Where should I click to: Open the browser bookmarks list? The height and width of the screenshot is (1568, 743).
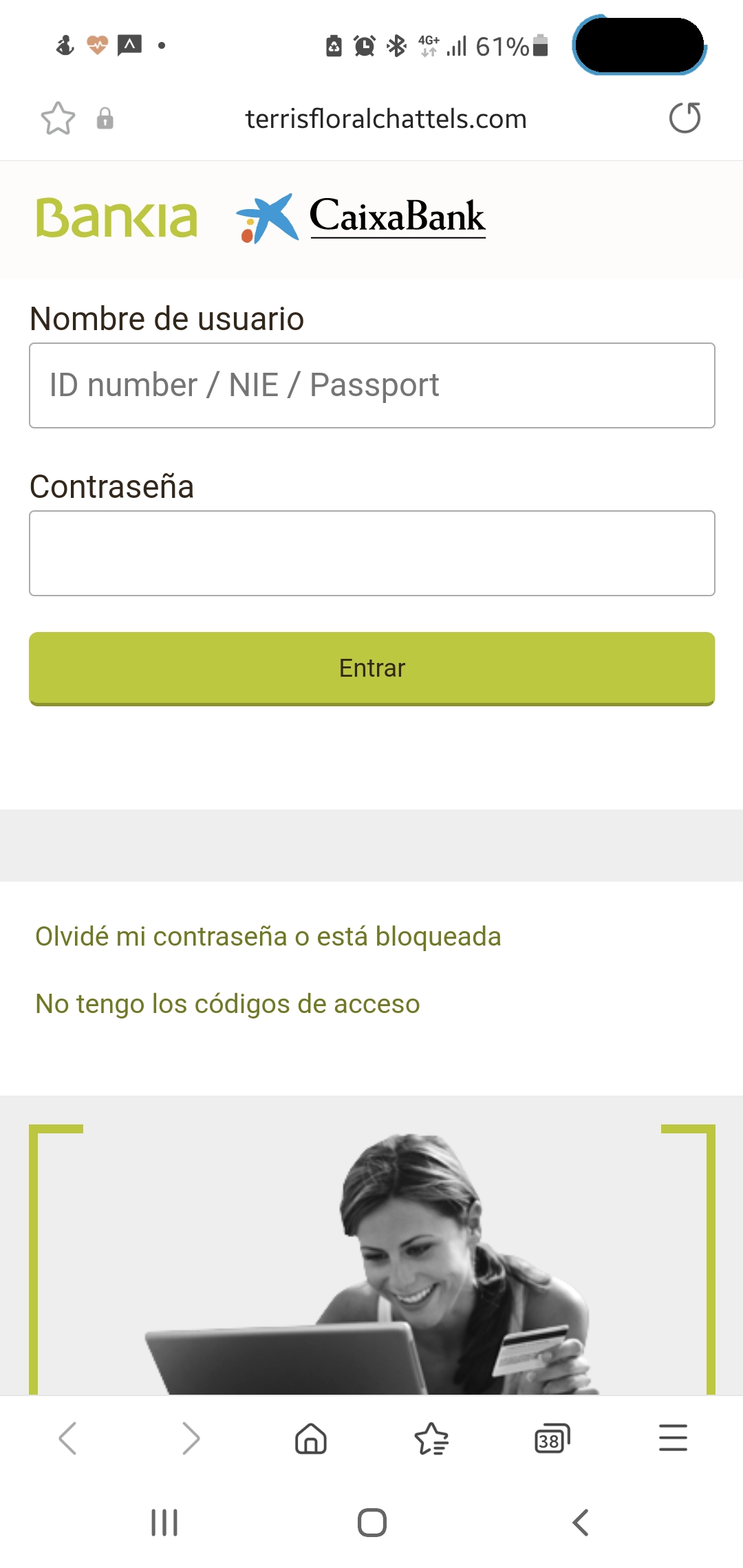click(431, 1438)
